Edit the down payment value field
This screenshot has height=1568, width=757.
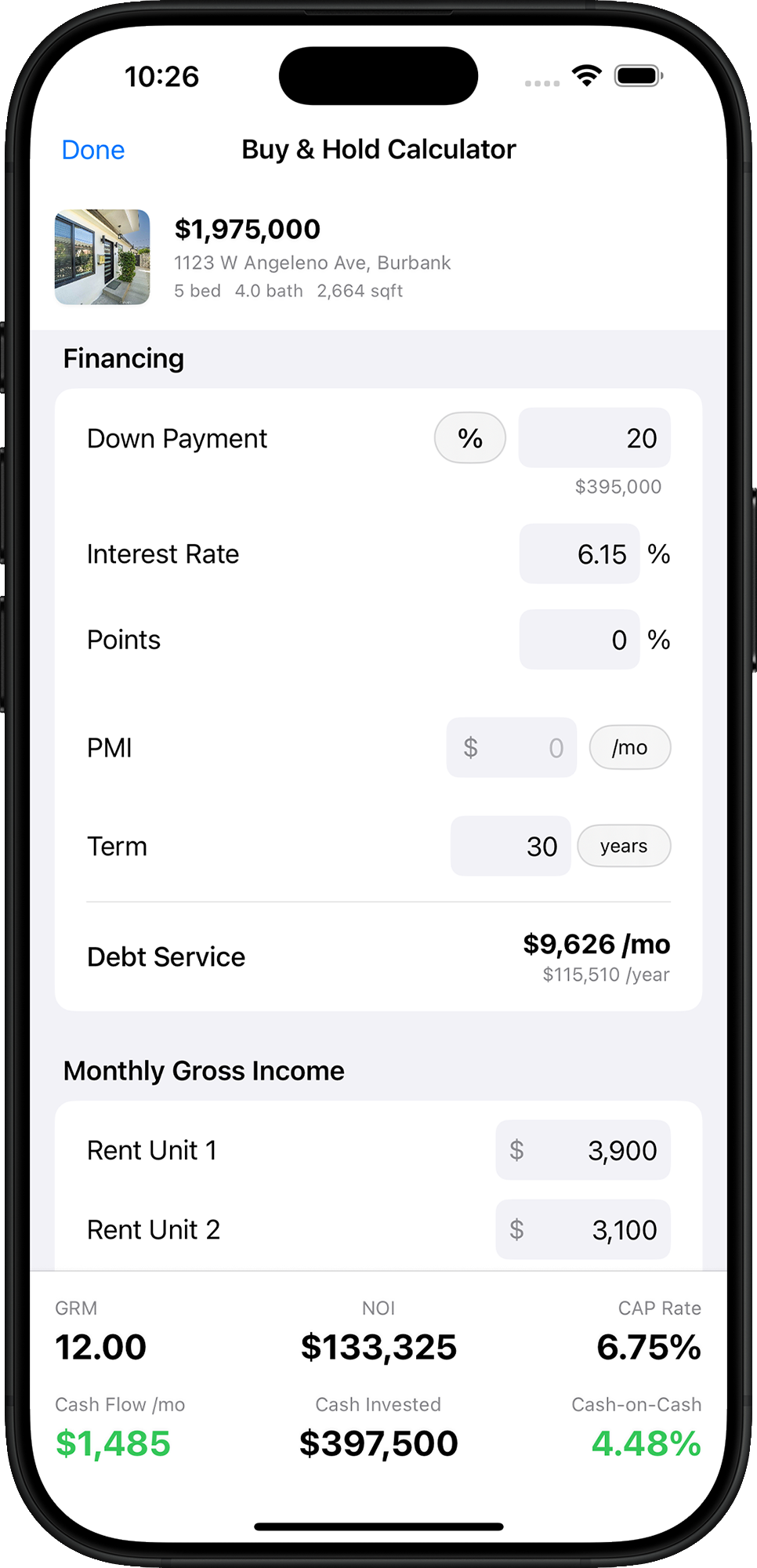pos(594,438)
